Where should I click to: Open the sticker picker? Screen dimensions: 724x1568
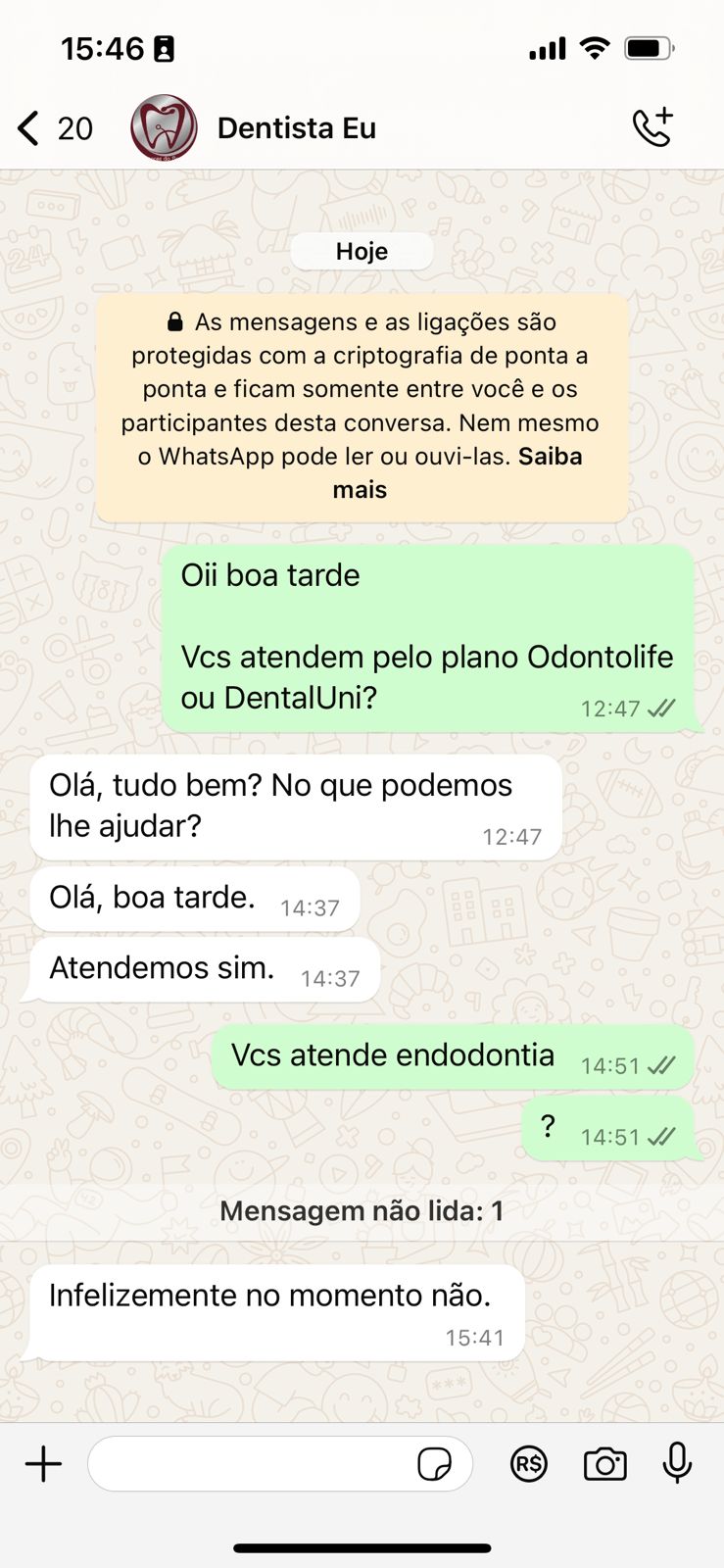click(434, 1464)
